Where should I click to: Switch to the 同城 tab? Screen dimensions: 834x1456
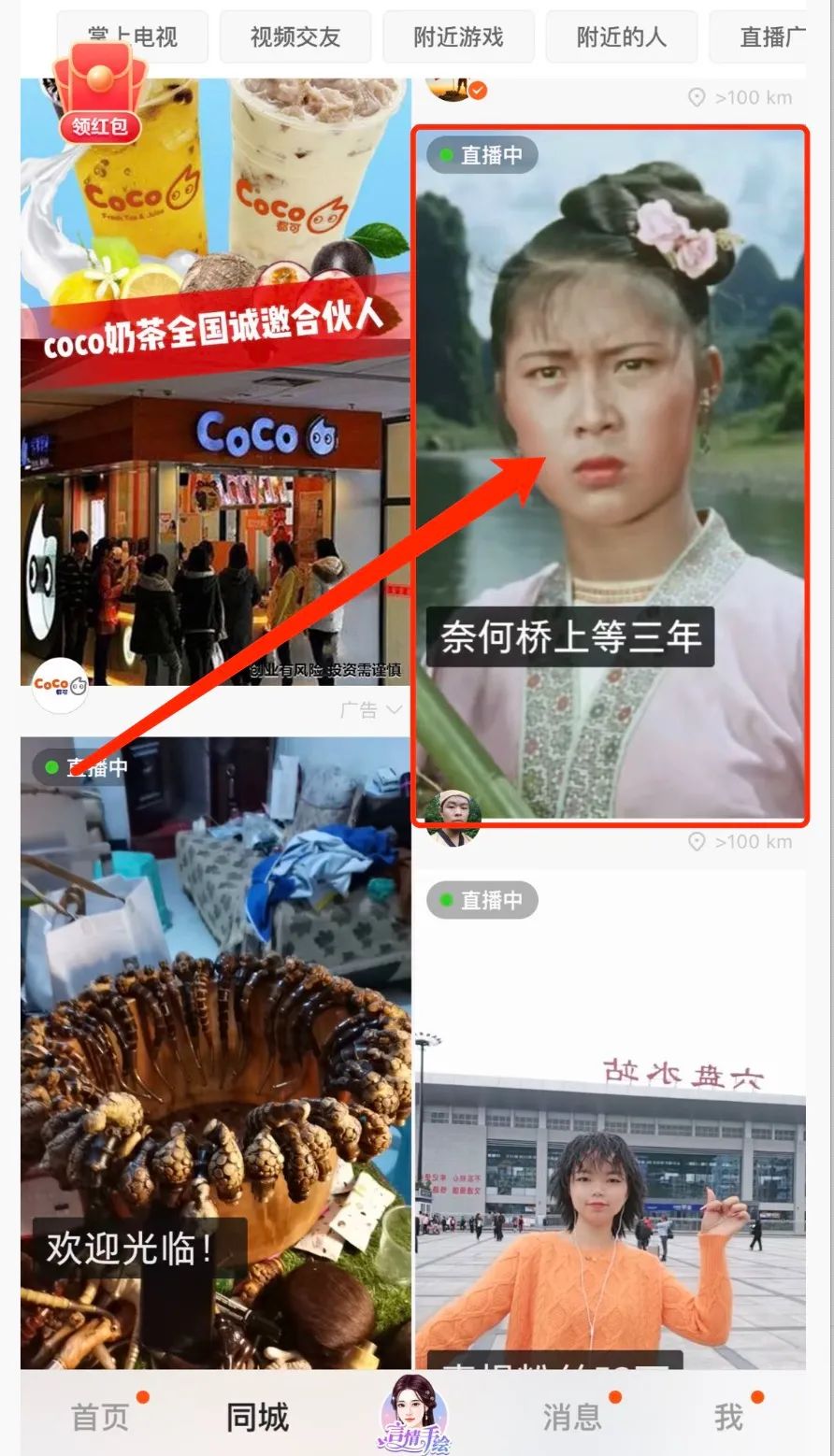[257, 1417]
